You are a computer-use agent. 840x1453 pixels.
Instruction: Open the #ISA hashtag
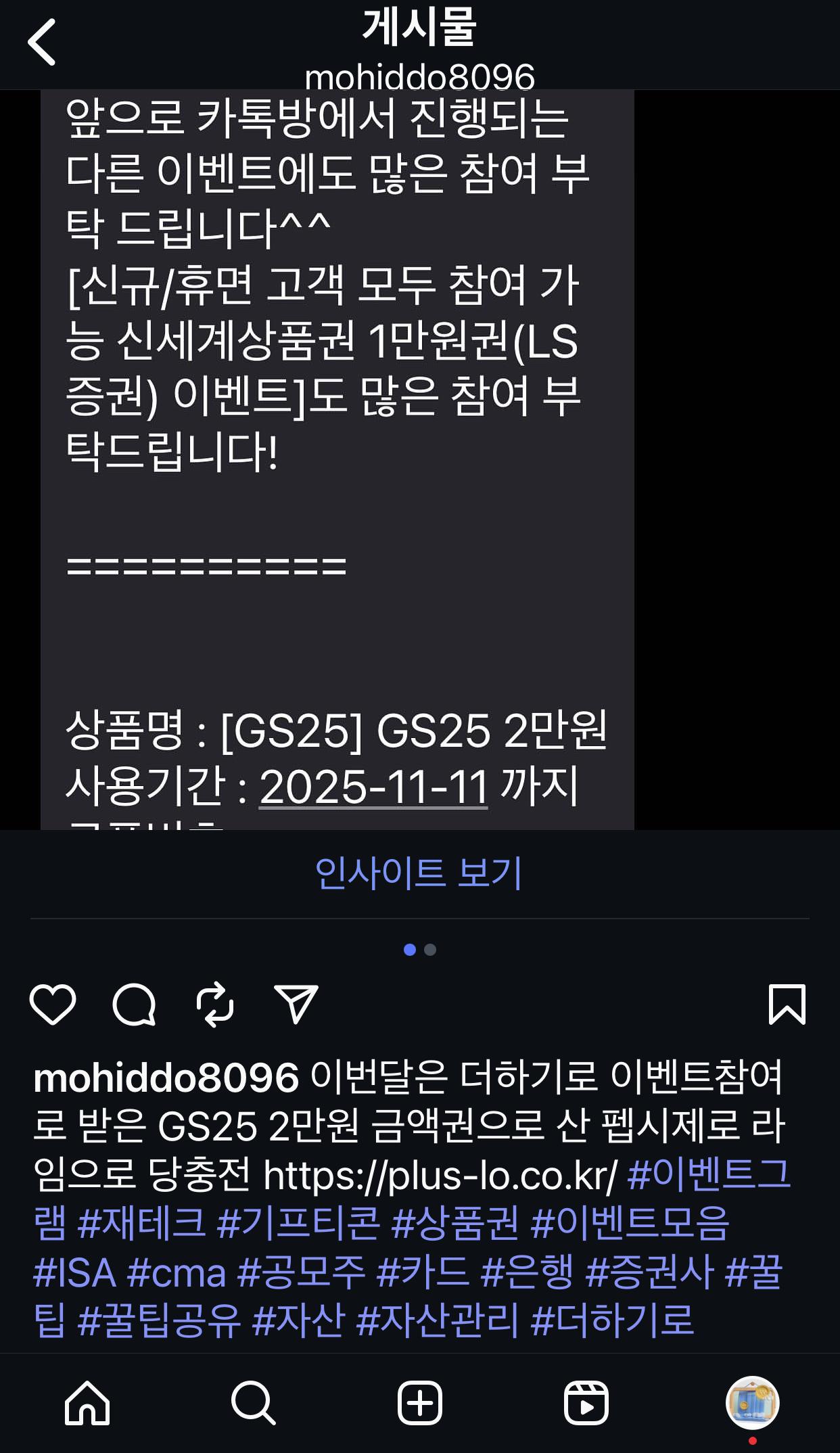pos(74,1272)
